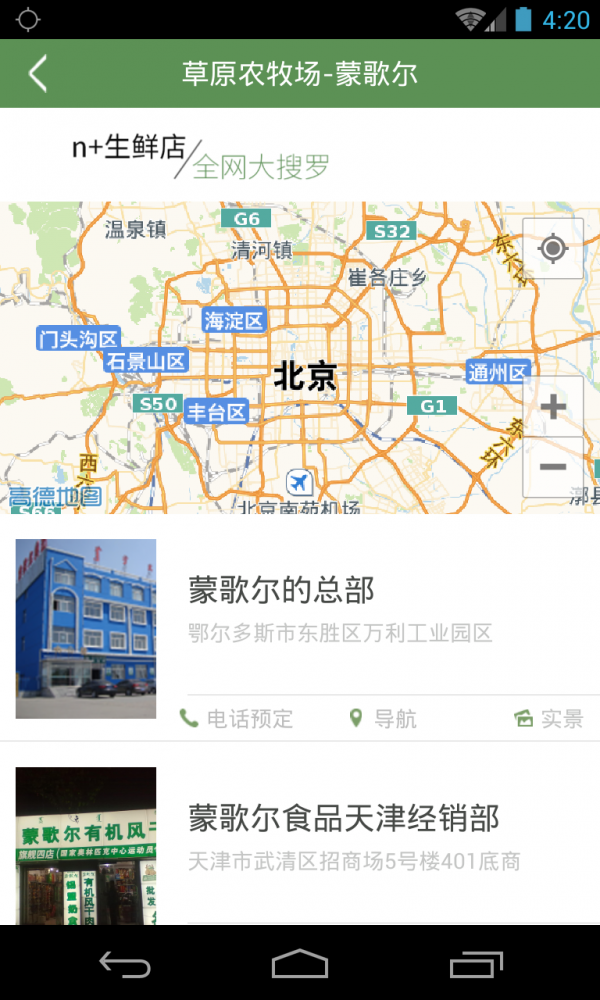Viewport: 600px width, 1000px height.
Task: Zoom in on the map
Action: click(x=552, y=407)
